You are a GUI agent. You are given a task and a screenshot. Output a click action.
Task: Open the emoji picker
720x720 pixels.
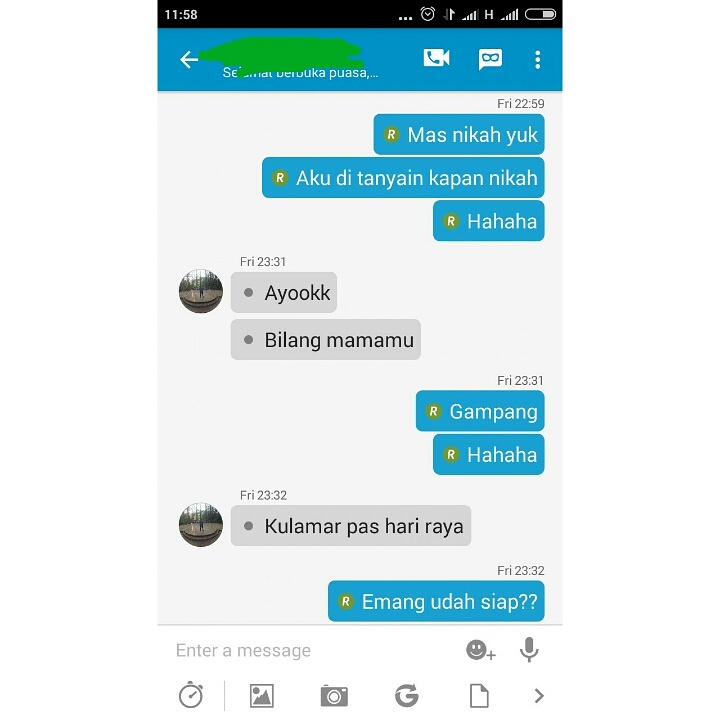tap(480, 651)
